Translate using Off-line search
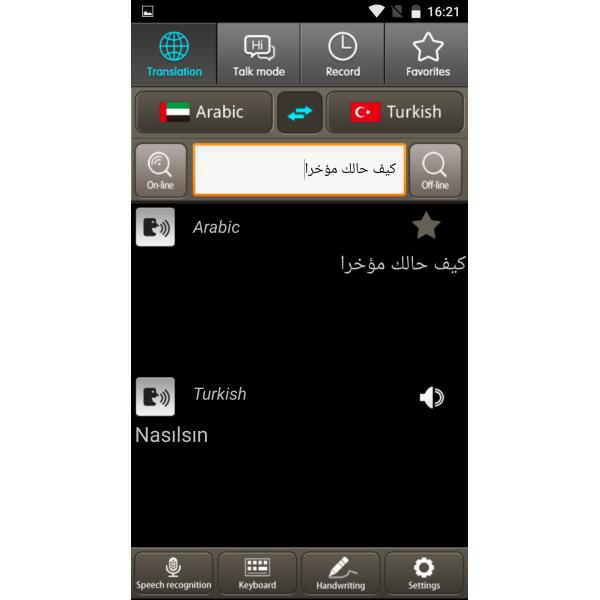600x600 pixels. point(436,170)
